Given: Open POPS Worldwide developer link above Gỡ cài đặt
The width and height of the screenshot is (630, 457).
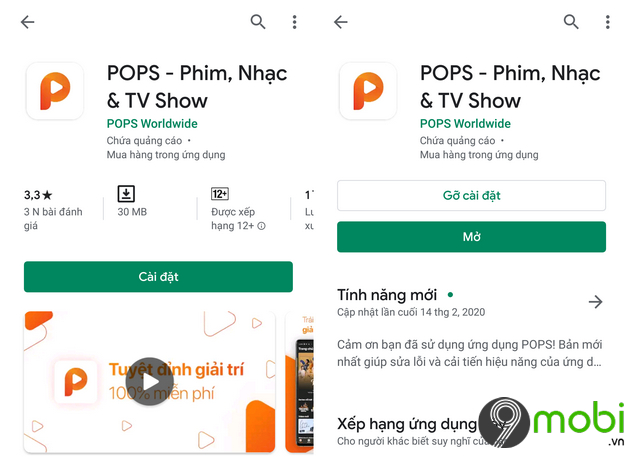Looking at the screenshot, I should tap(465, 124).
